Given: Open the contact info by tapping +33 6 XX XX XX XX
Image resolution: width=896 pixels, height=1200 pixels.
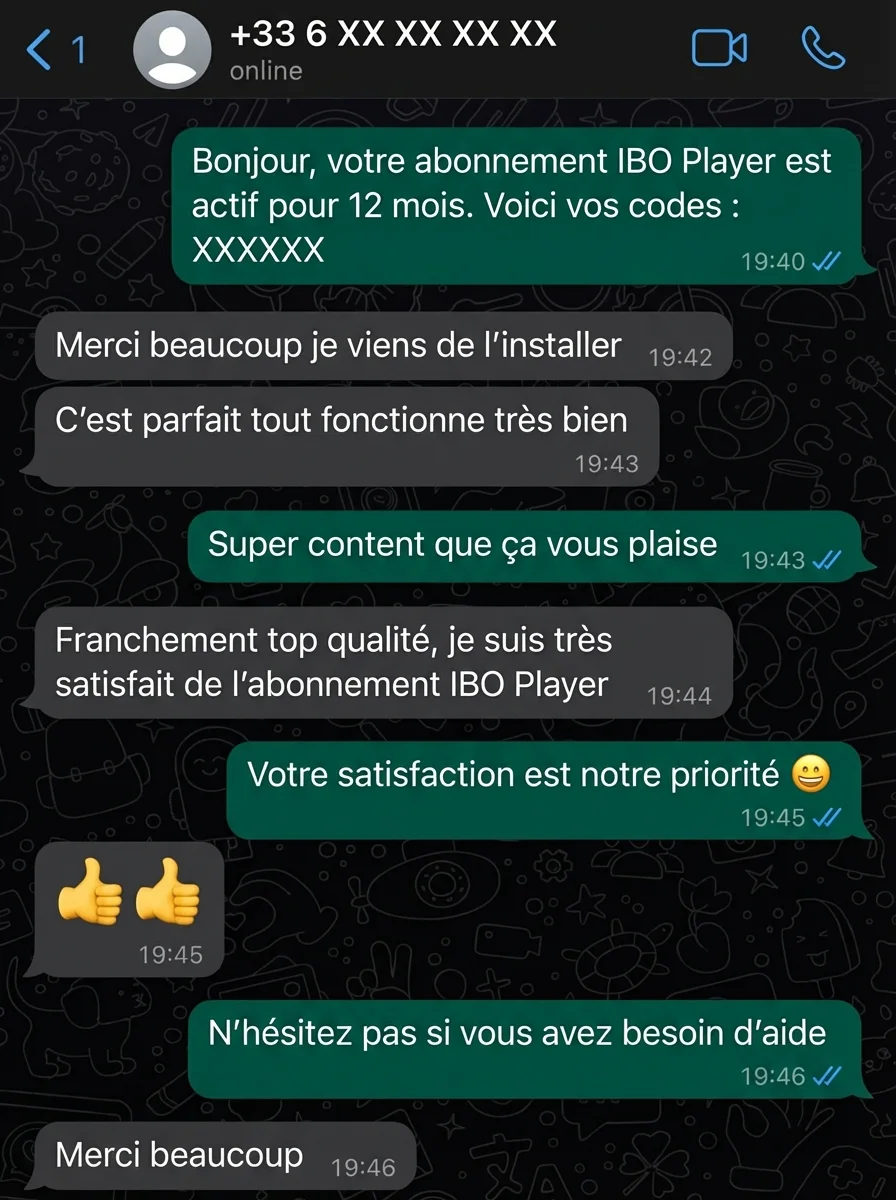Looking at the screenshot, I should click(390, 33).
